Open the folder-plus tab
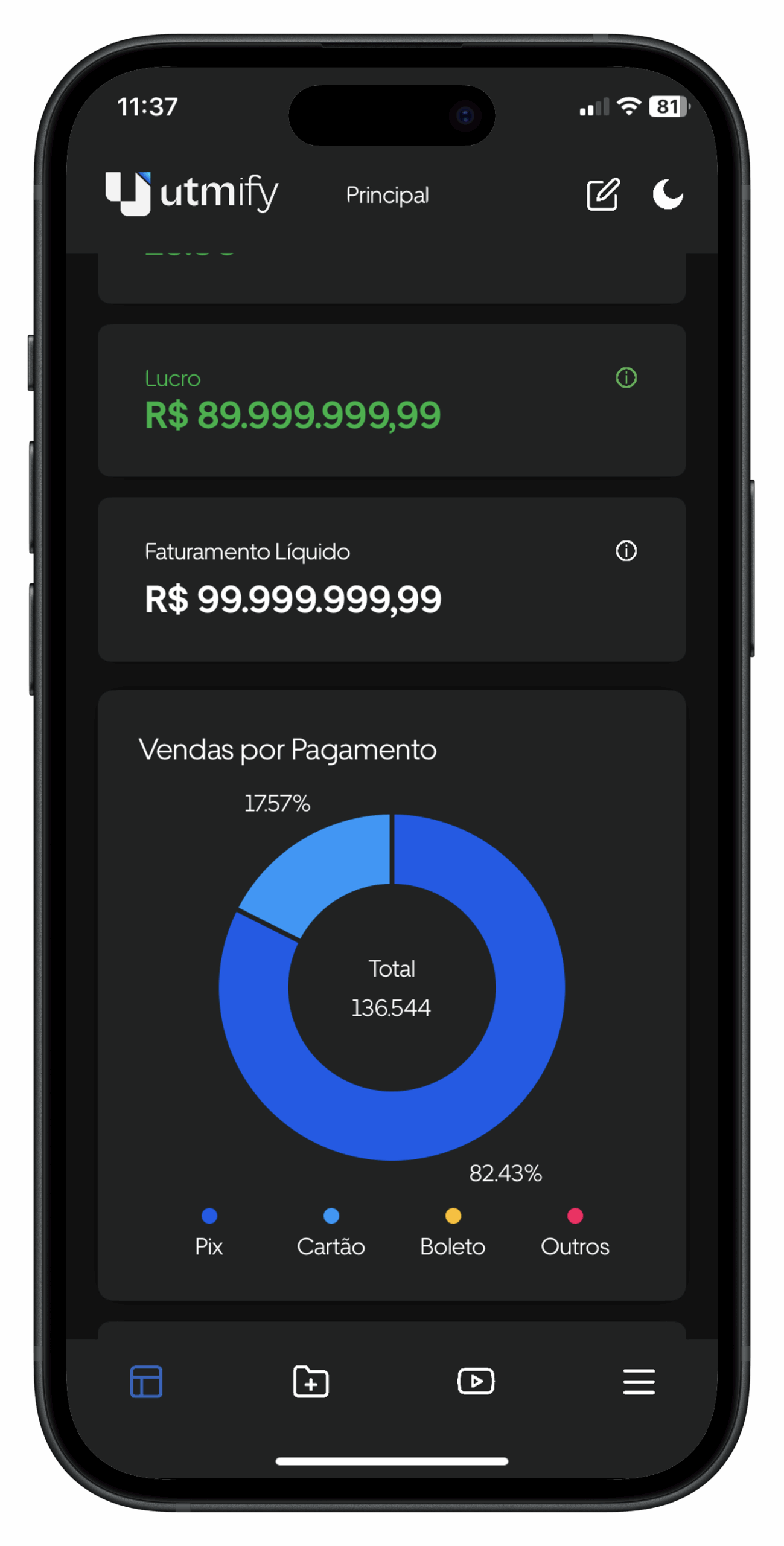Viewport: 784px width, 1546px height. click(311, 1381)
